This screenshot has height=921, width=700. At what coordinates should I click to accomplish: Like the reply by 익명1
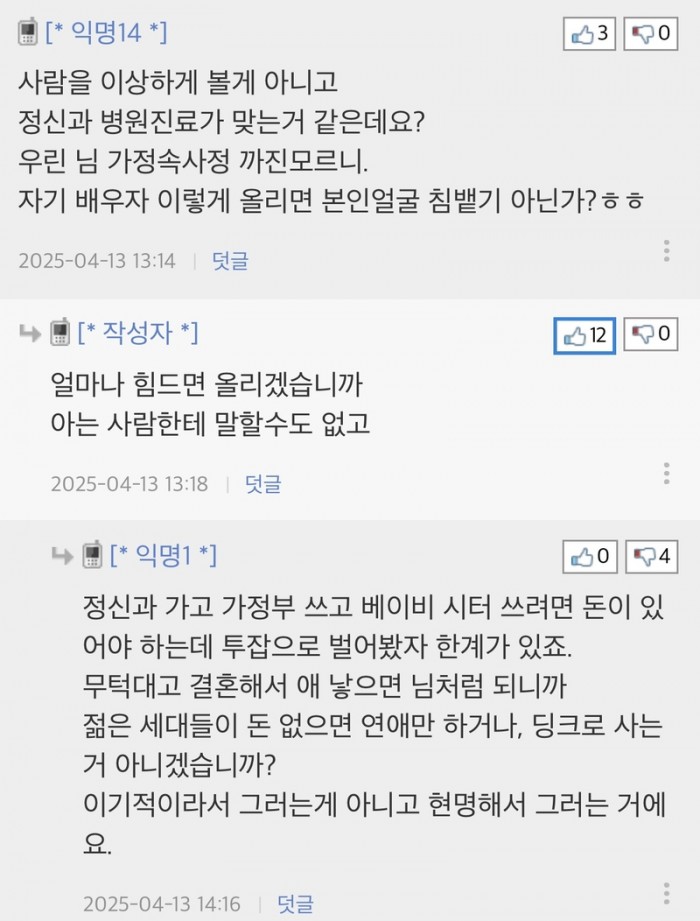(x=589, y=556)
